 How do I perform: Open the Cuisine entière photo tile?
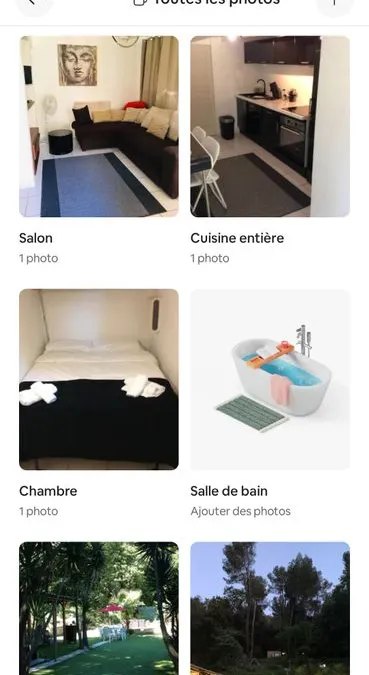pyautogui.click(x=270, y=126)
